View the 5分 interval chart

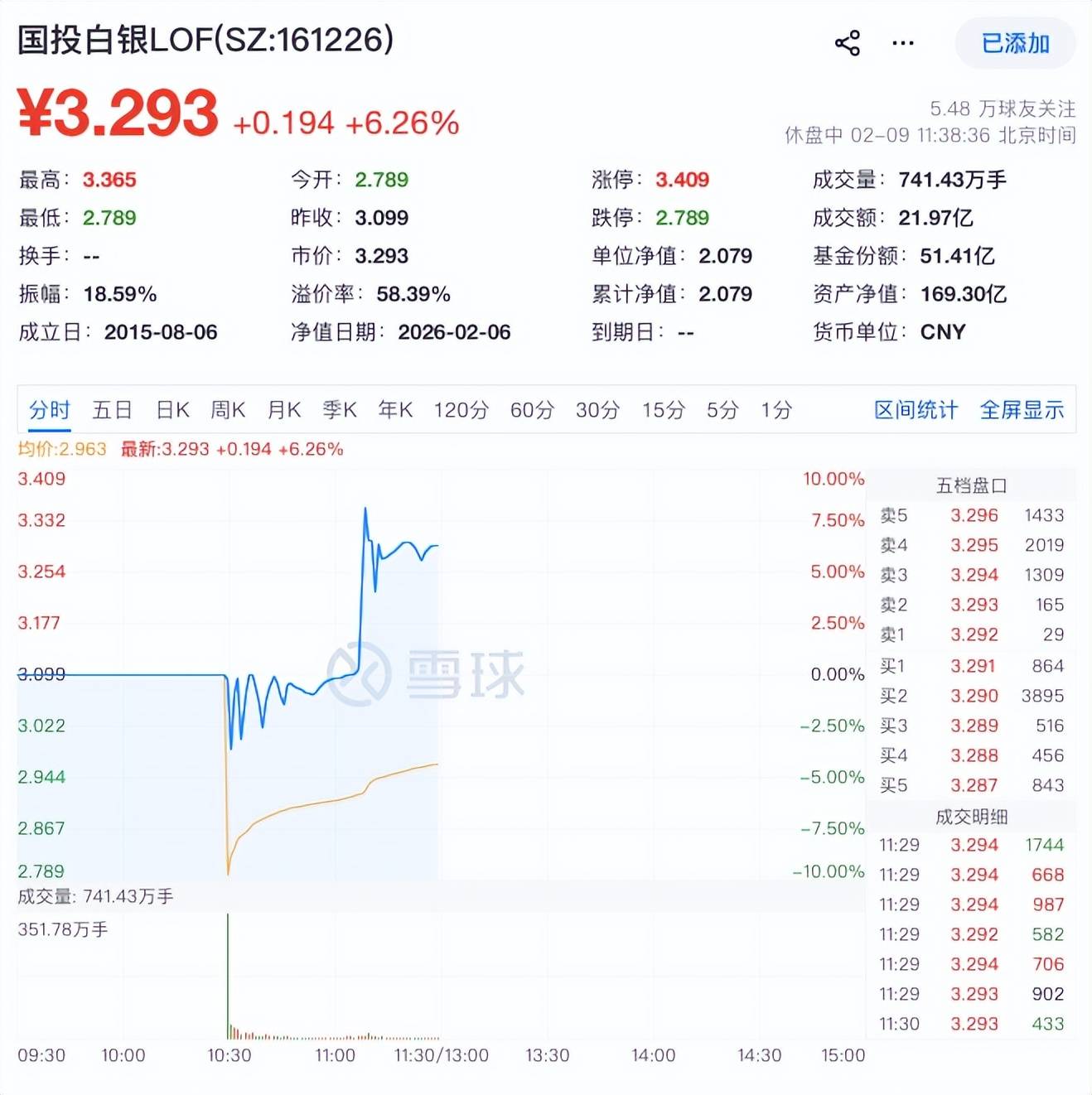tap(722, 410)
